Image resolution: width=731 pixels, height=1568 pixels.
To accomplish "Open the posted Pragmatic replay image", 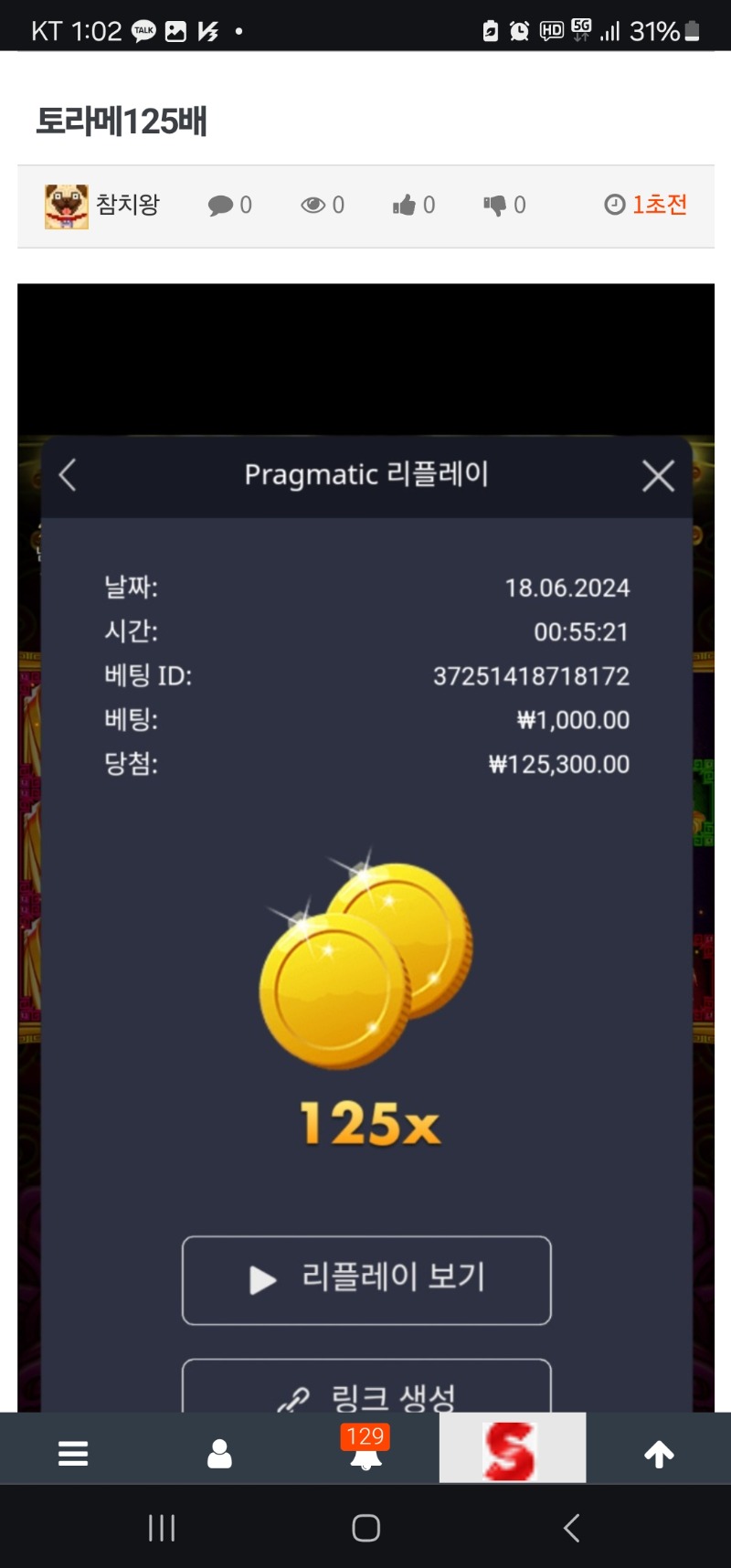I will pyautogui.click(x=365, y=848).
